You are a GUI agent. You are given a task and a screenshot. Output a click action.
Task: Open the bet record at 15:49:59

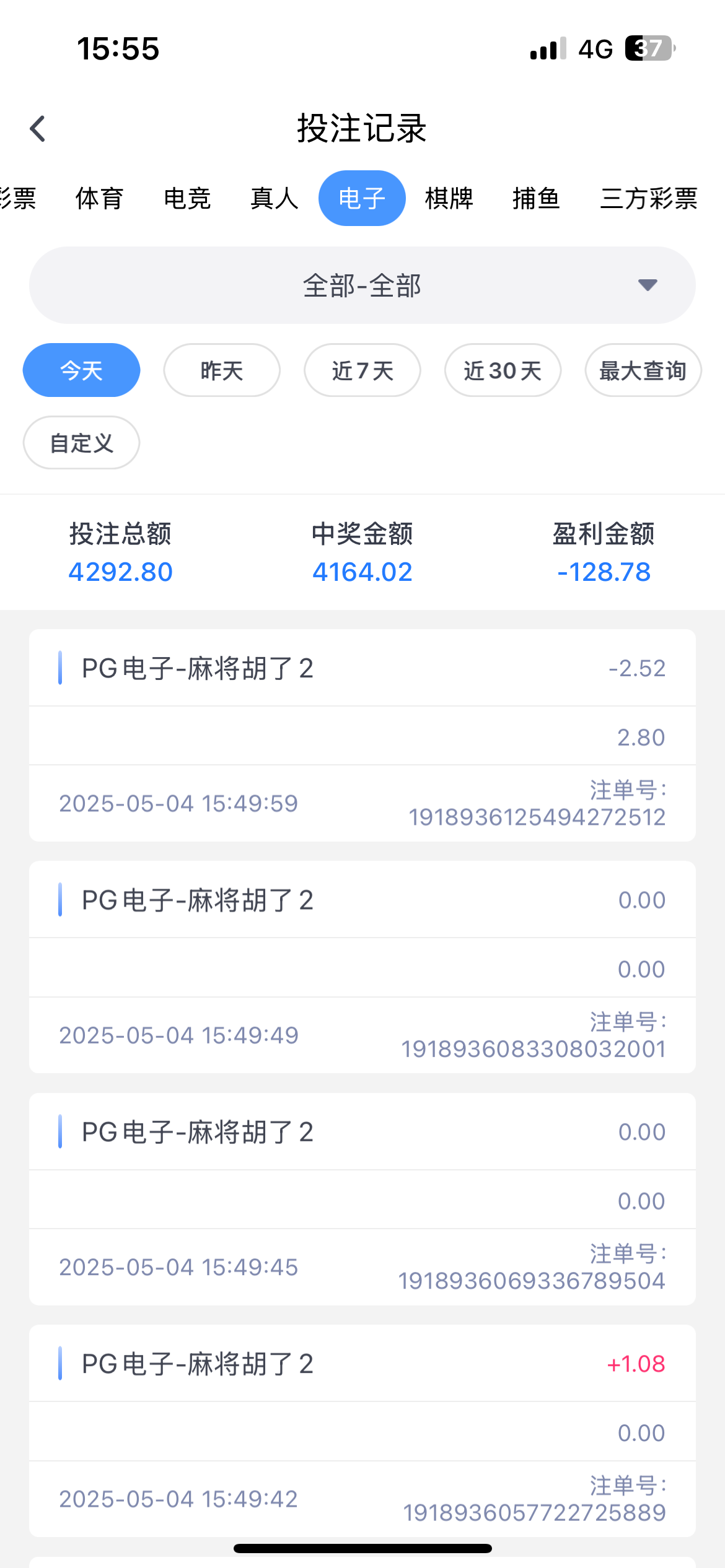pos(362,735)
